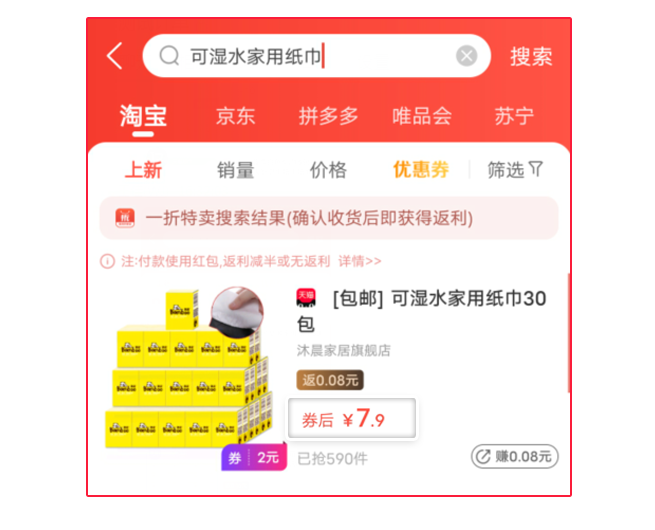
Task: Tap the 搜索 button
Action: point(530,56)
